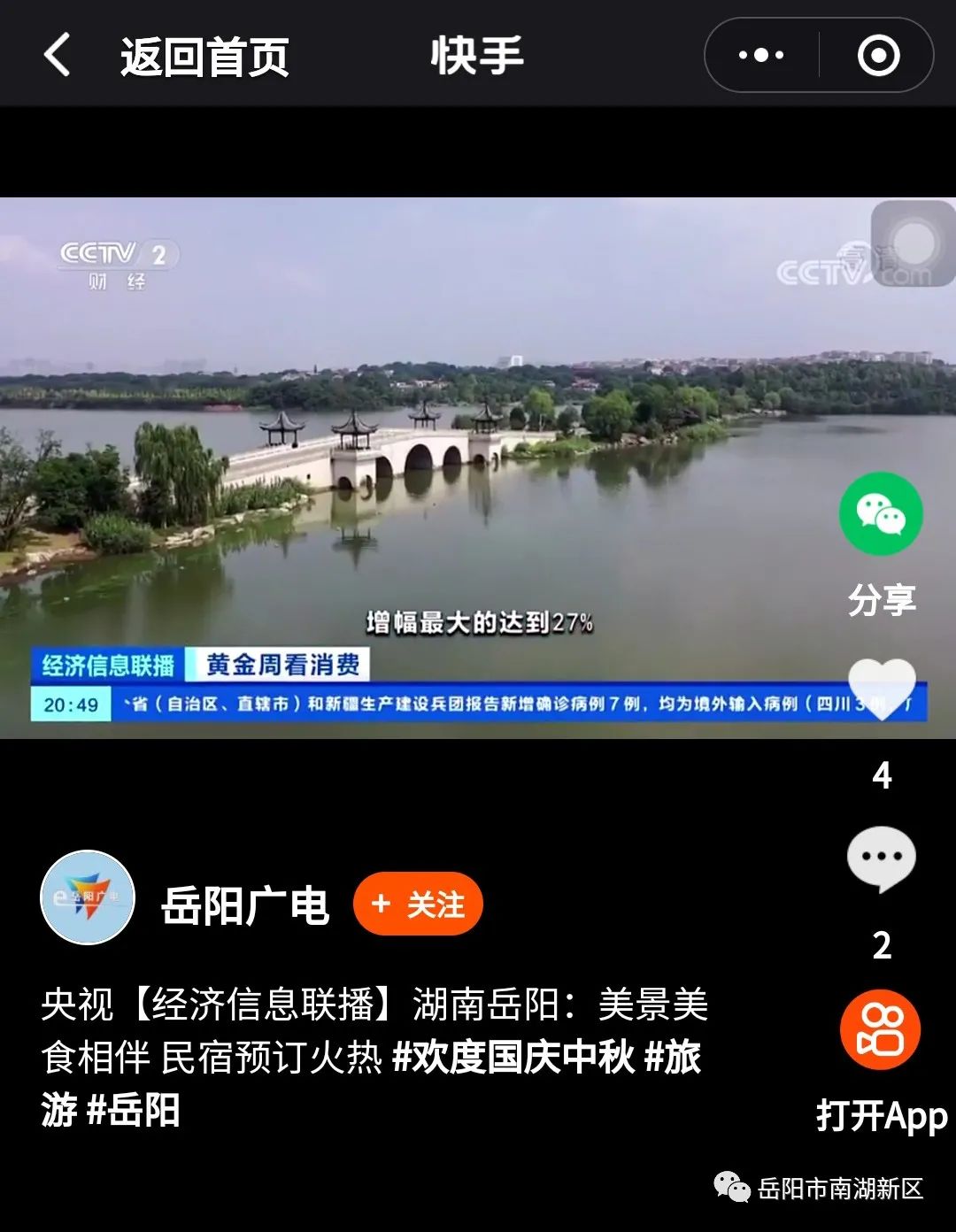Screen dimensions: 956x1232
Task: Open the 岳阳广电 profile avatar
Action: (x=88, y=897)
